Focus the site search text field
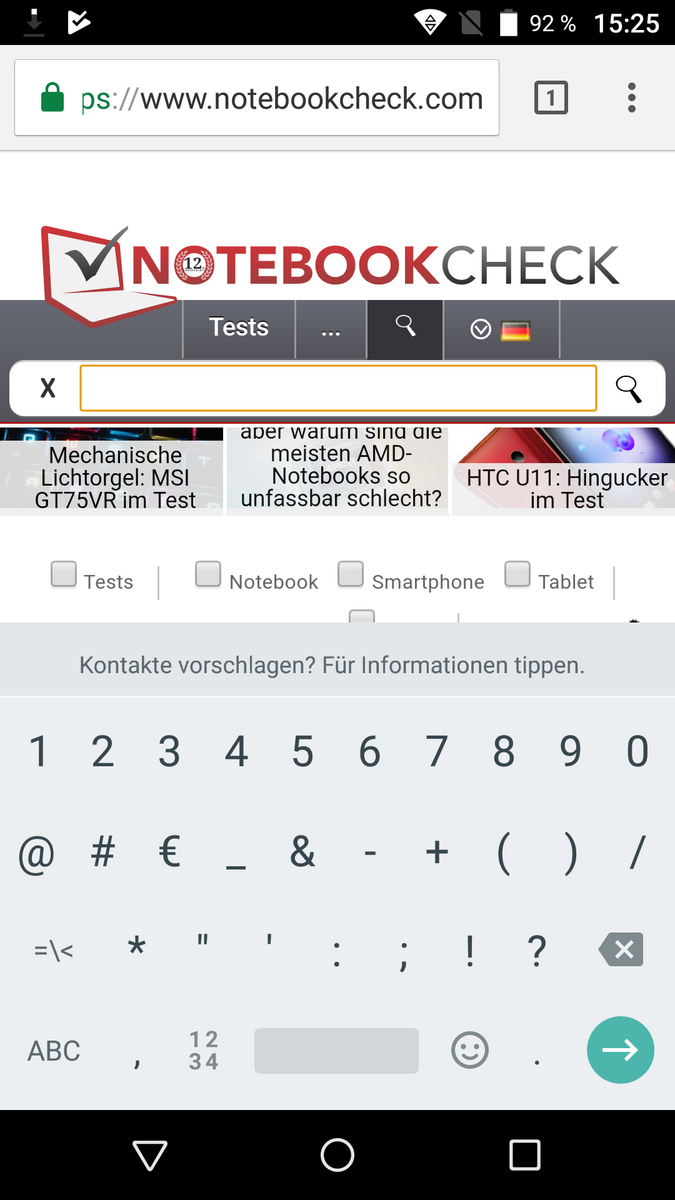 tap(338, 388)
